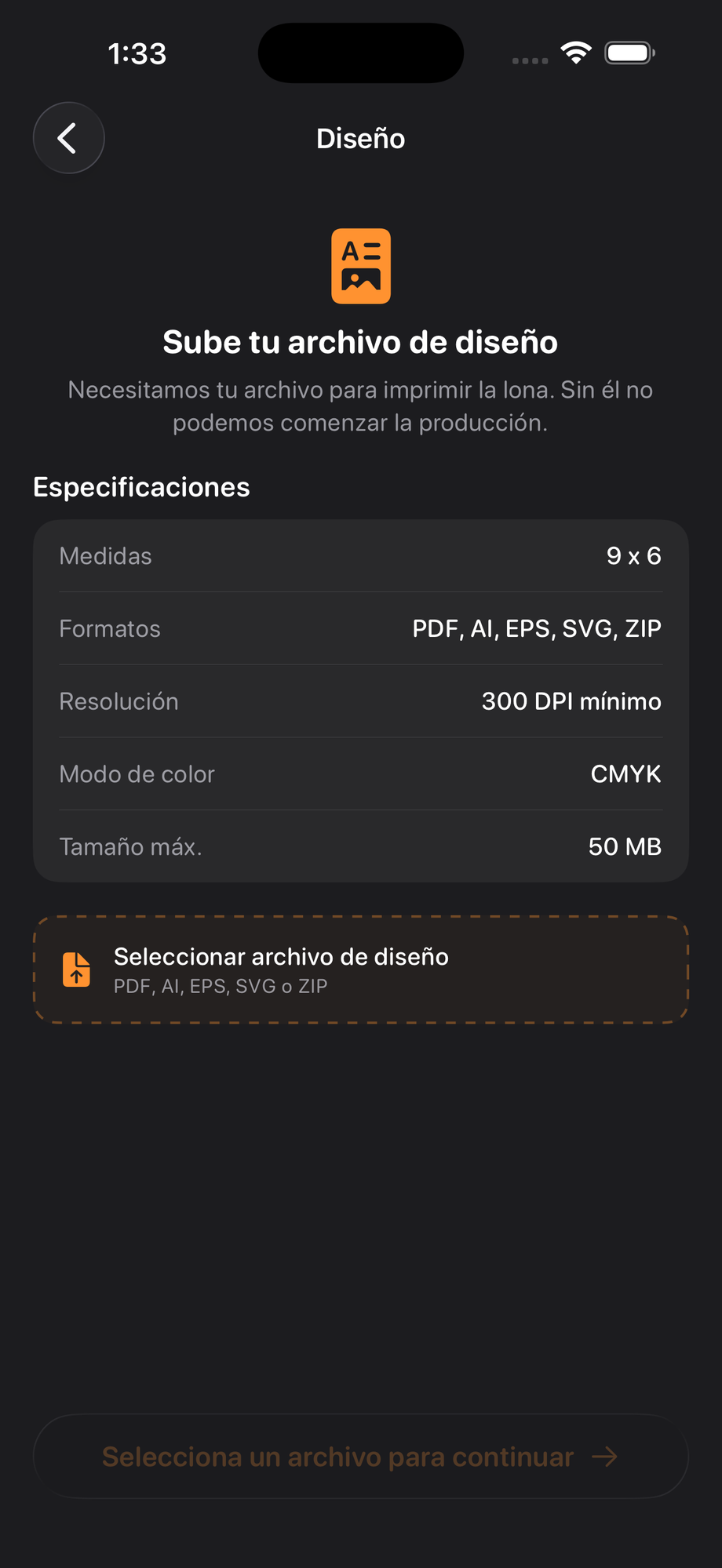Tap the Especificaciones section heading
The image size is (722, 1568).
pos(140,486)
